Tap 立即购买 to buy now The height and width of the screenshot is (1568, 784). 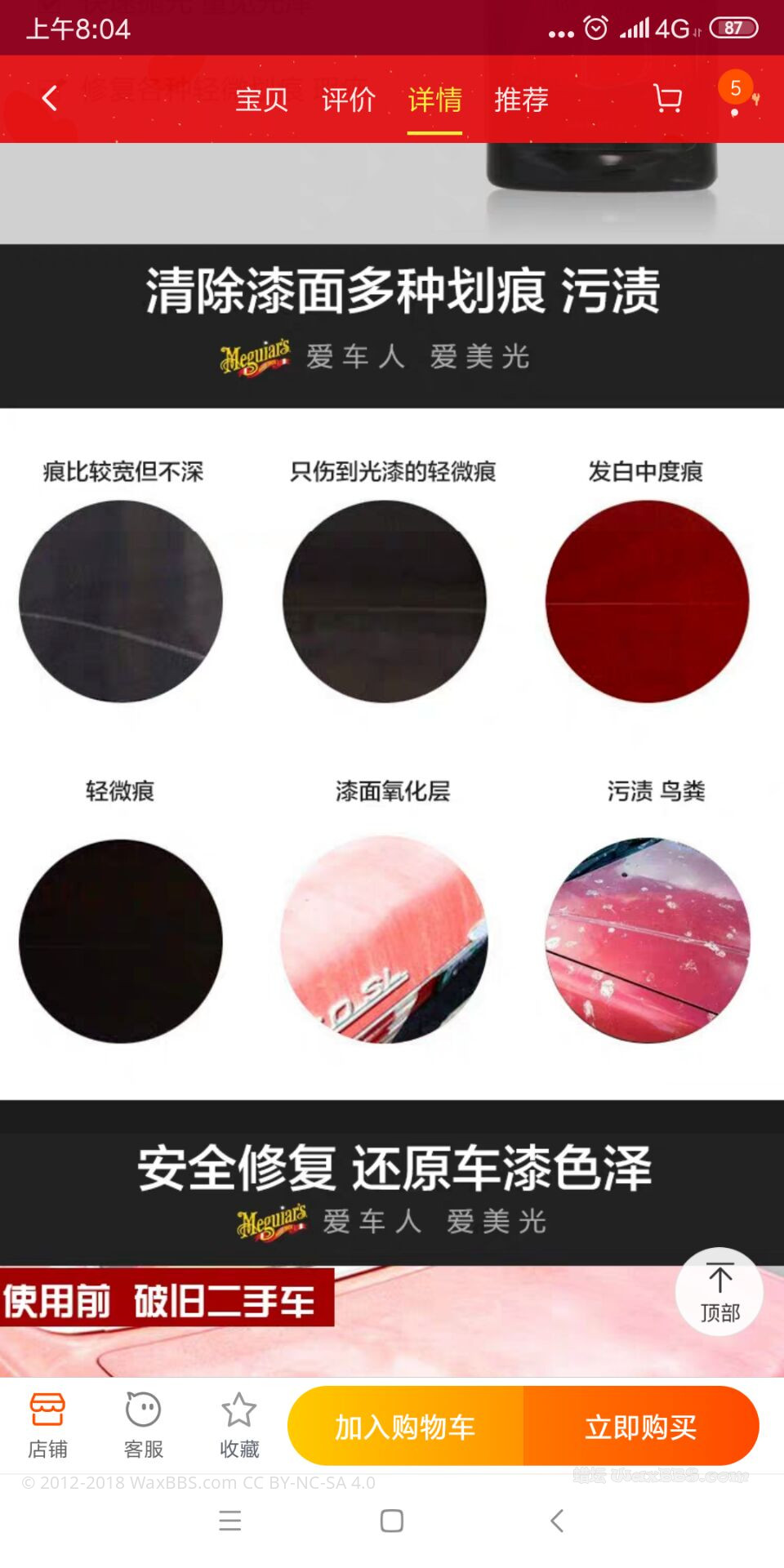pos(641,1427)
